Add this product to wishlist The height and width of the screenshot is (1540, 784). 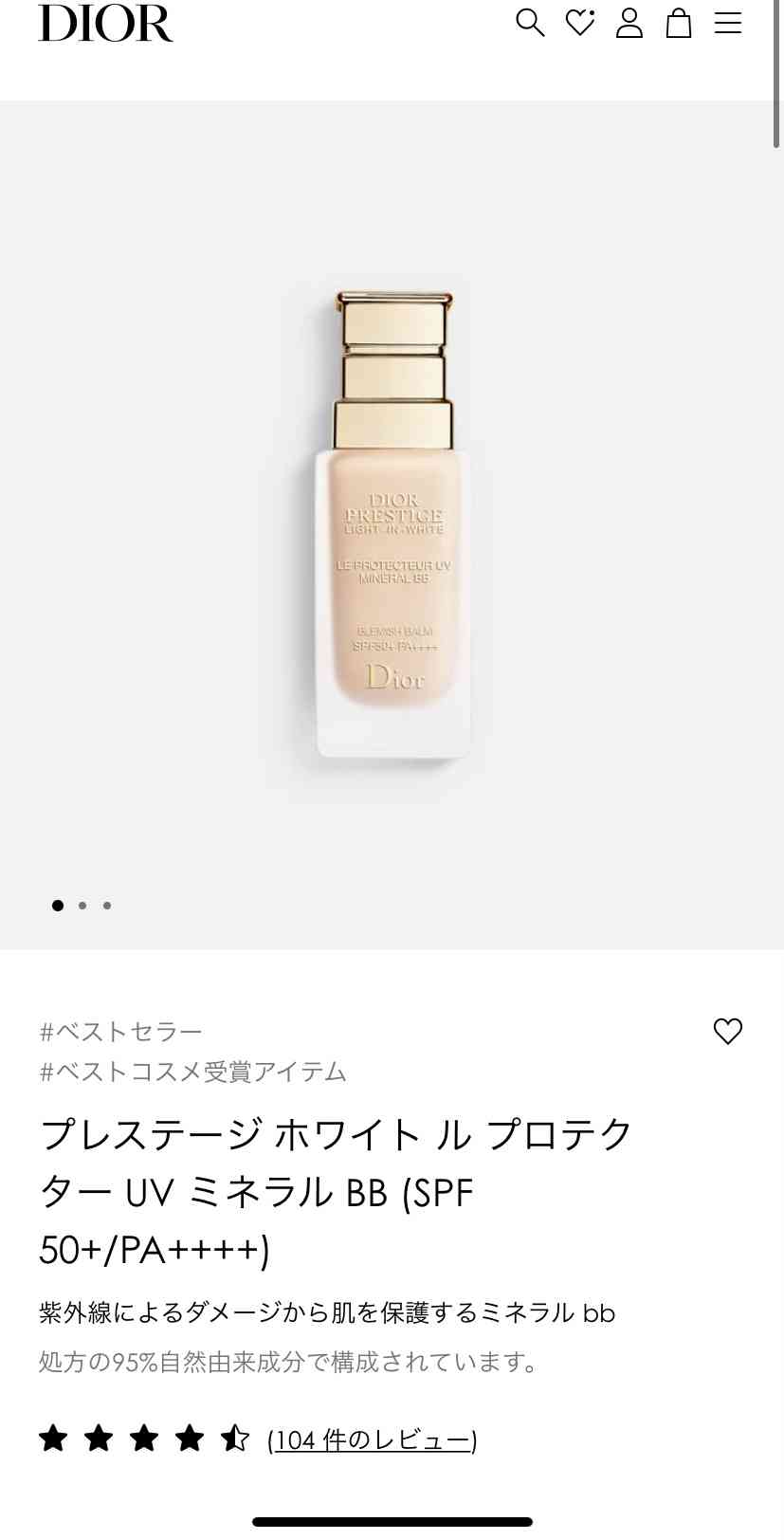727,1031
